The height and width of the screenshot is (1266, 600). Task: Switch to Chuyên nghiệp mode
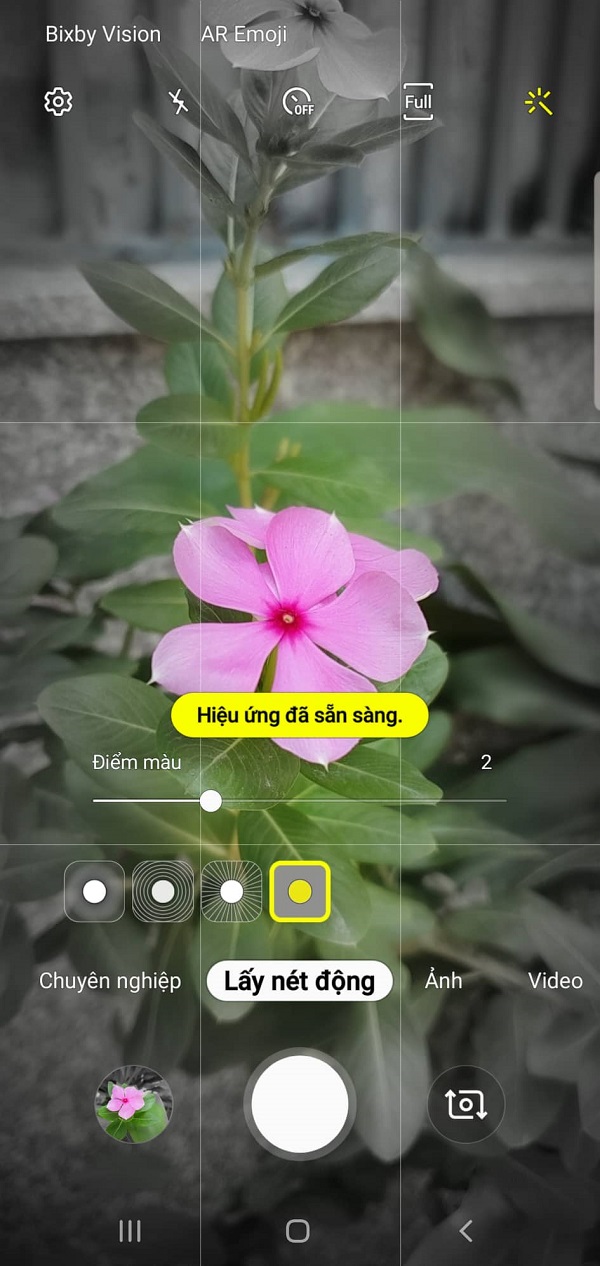110,981
